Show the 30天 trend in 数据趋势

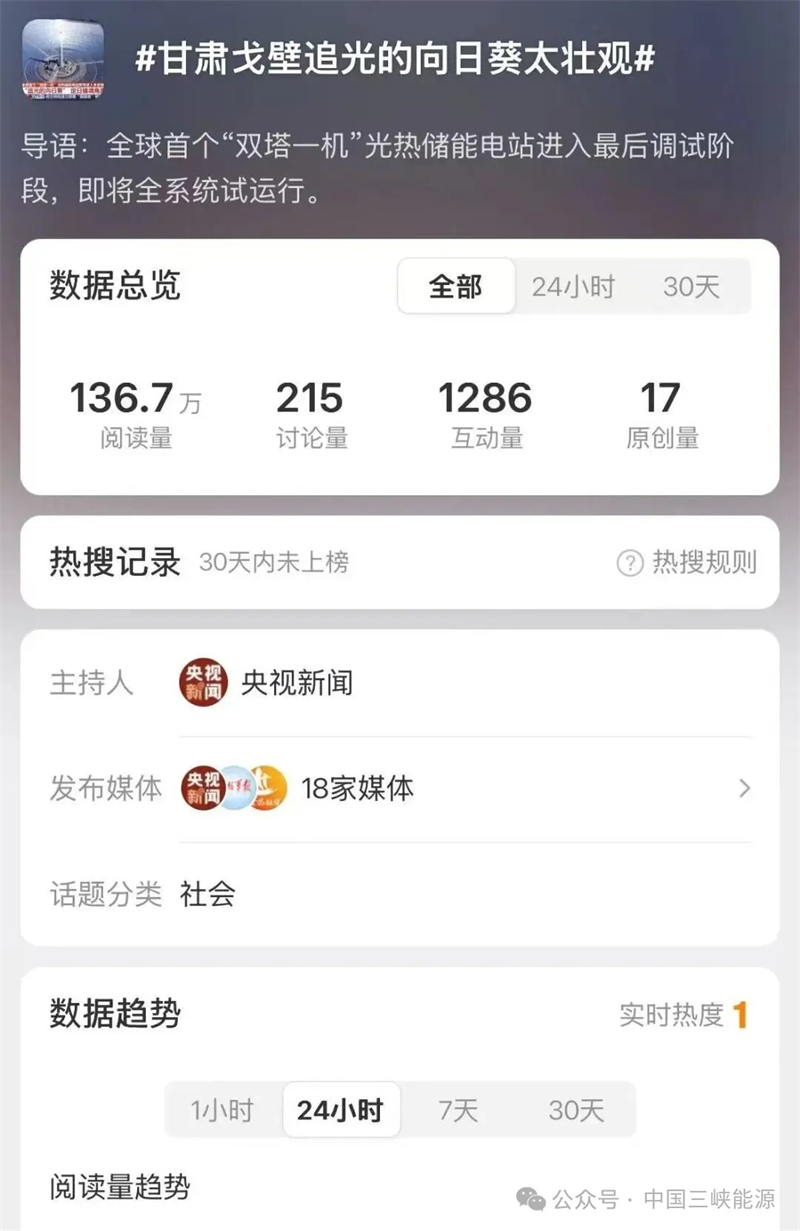point(576,1110)
